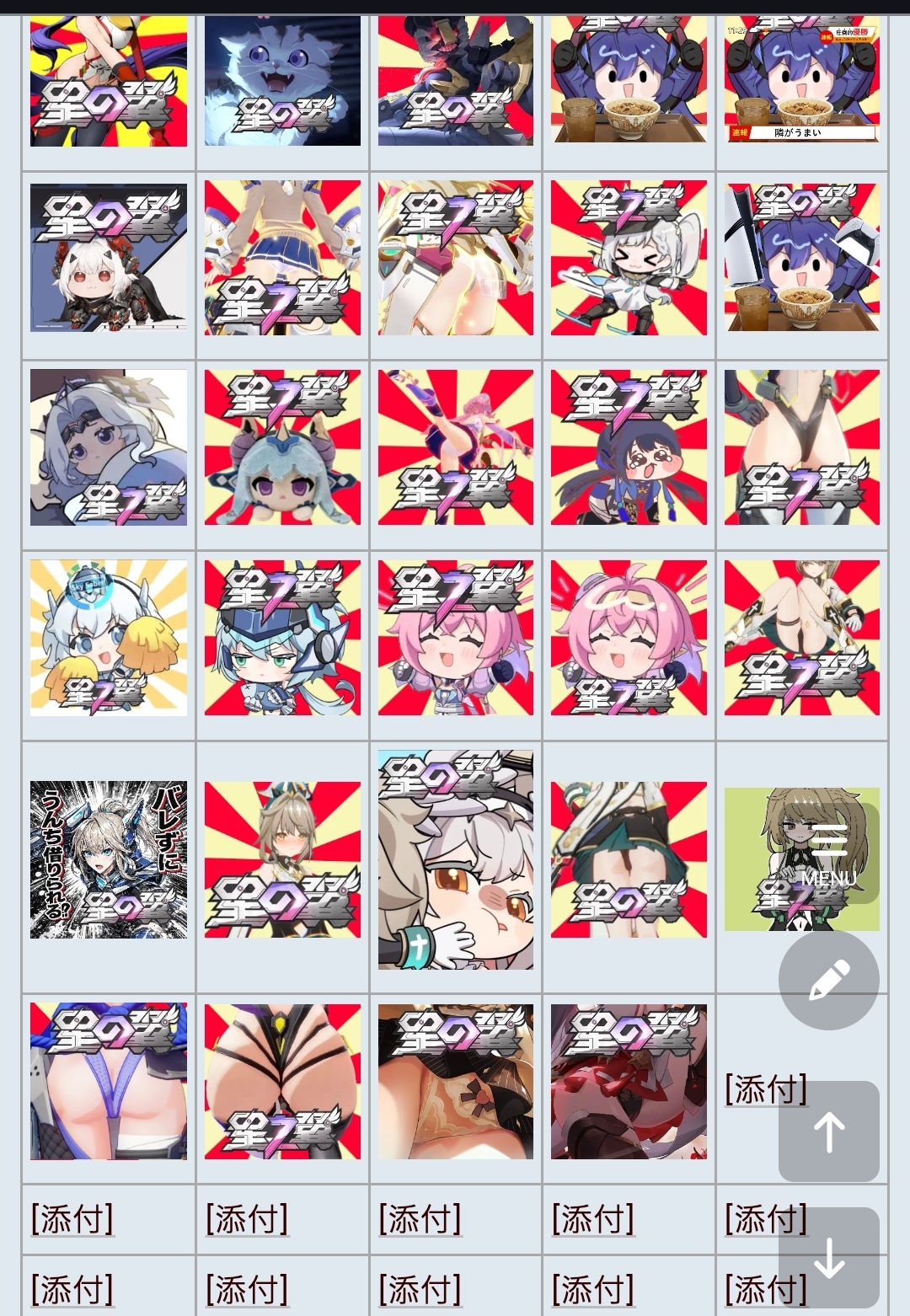910x1316 pixels.
Task: Open the large pouting chibi face image
Action: [x=456, y=859]
